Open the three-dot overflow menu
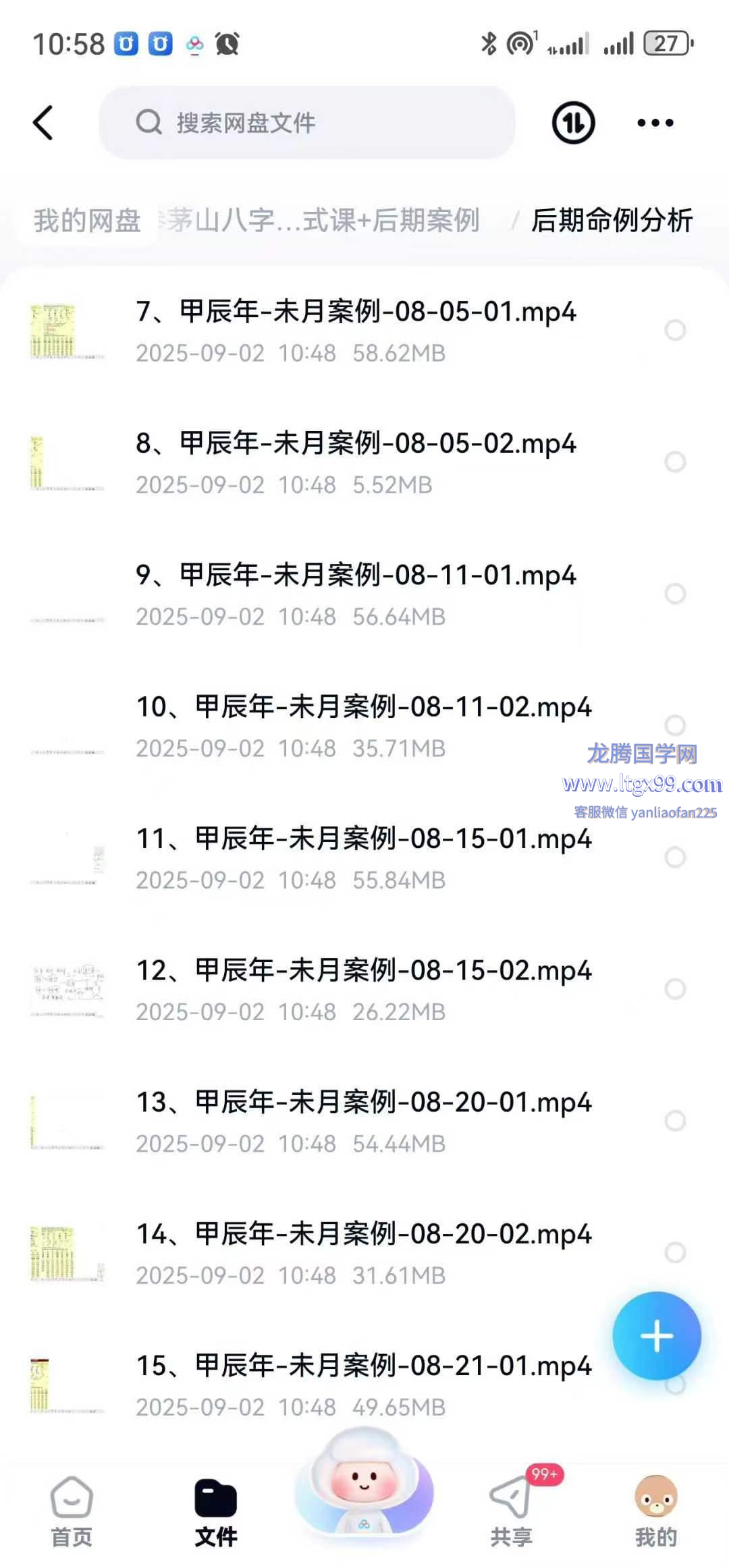Viewport: 729px width, 1568px height. tap(655, 123)
